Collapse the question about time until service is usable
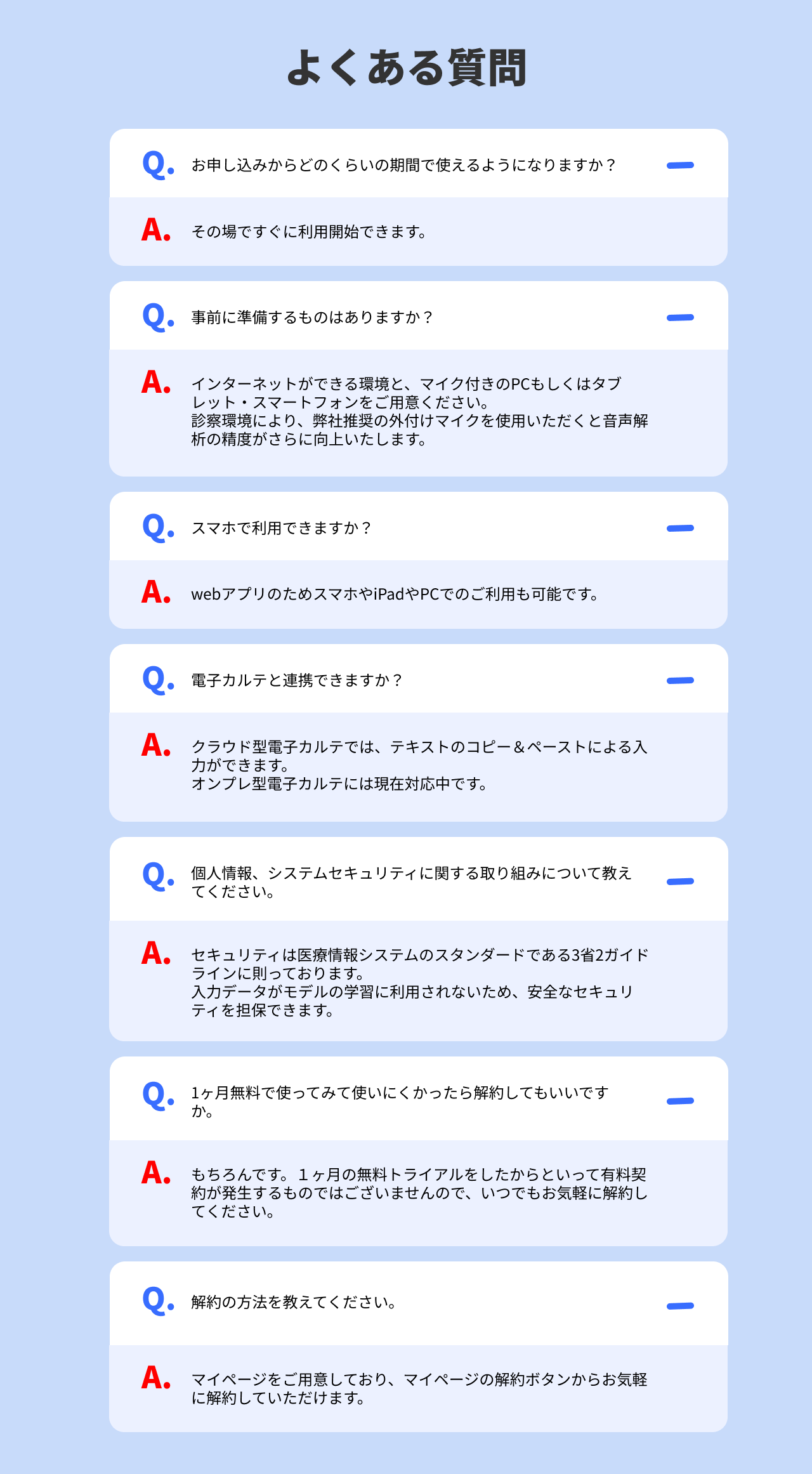The width and height of the screenshot is (812, 1474). (x=680, y=166)
